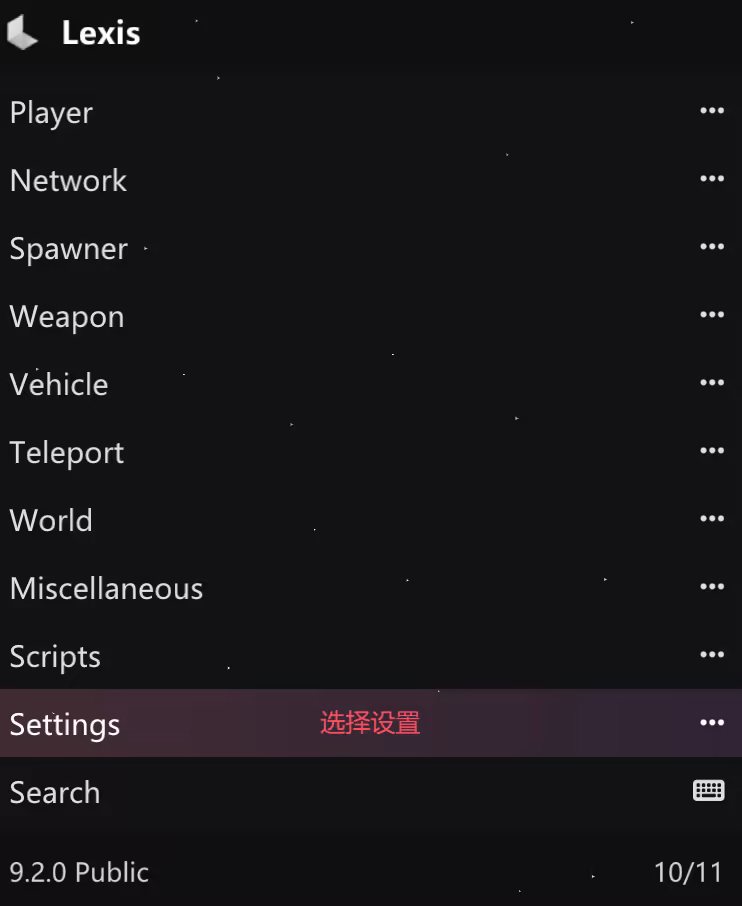Go to the Vehicle options

[59, 385]
